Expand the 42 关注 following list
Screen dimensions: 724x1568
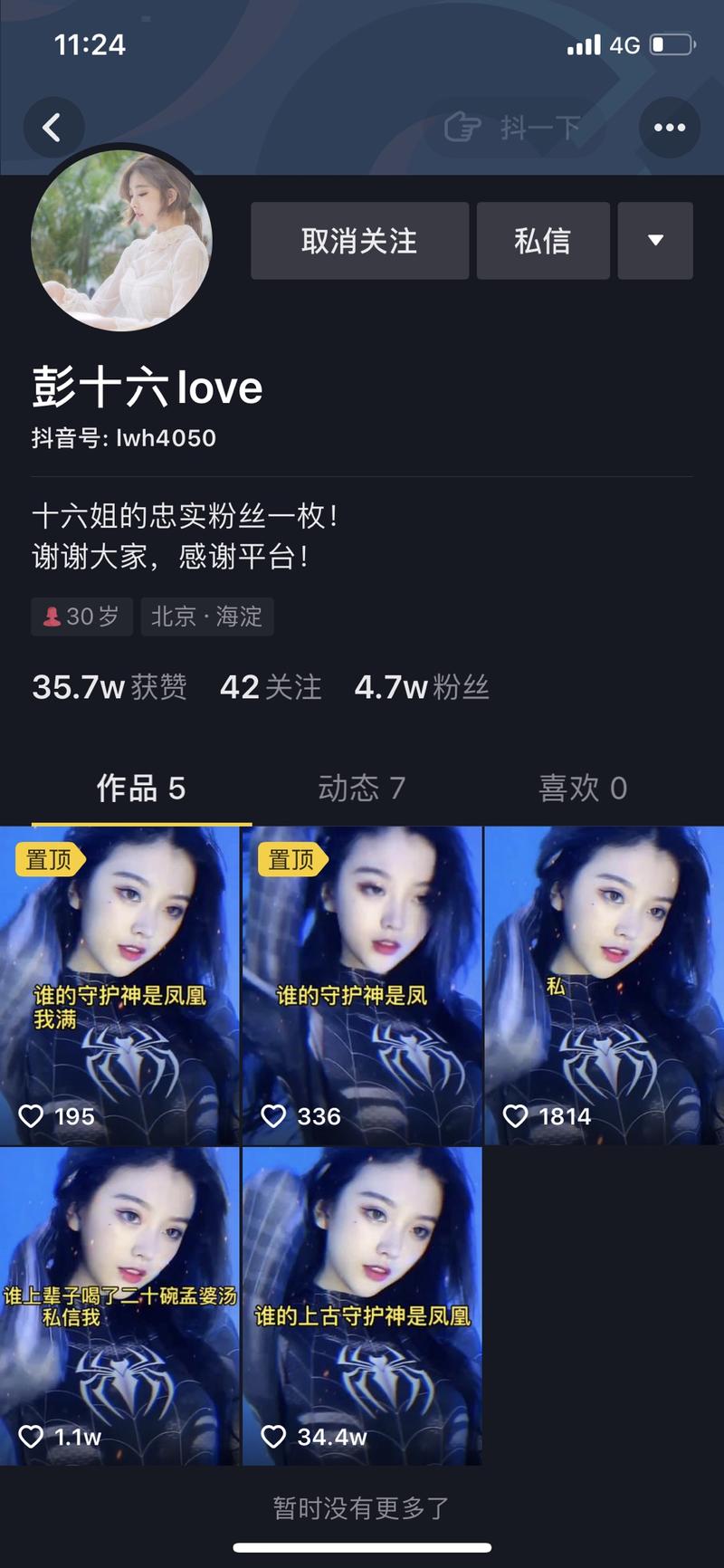(x=269, y=687)
